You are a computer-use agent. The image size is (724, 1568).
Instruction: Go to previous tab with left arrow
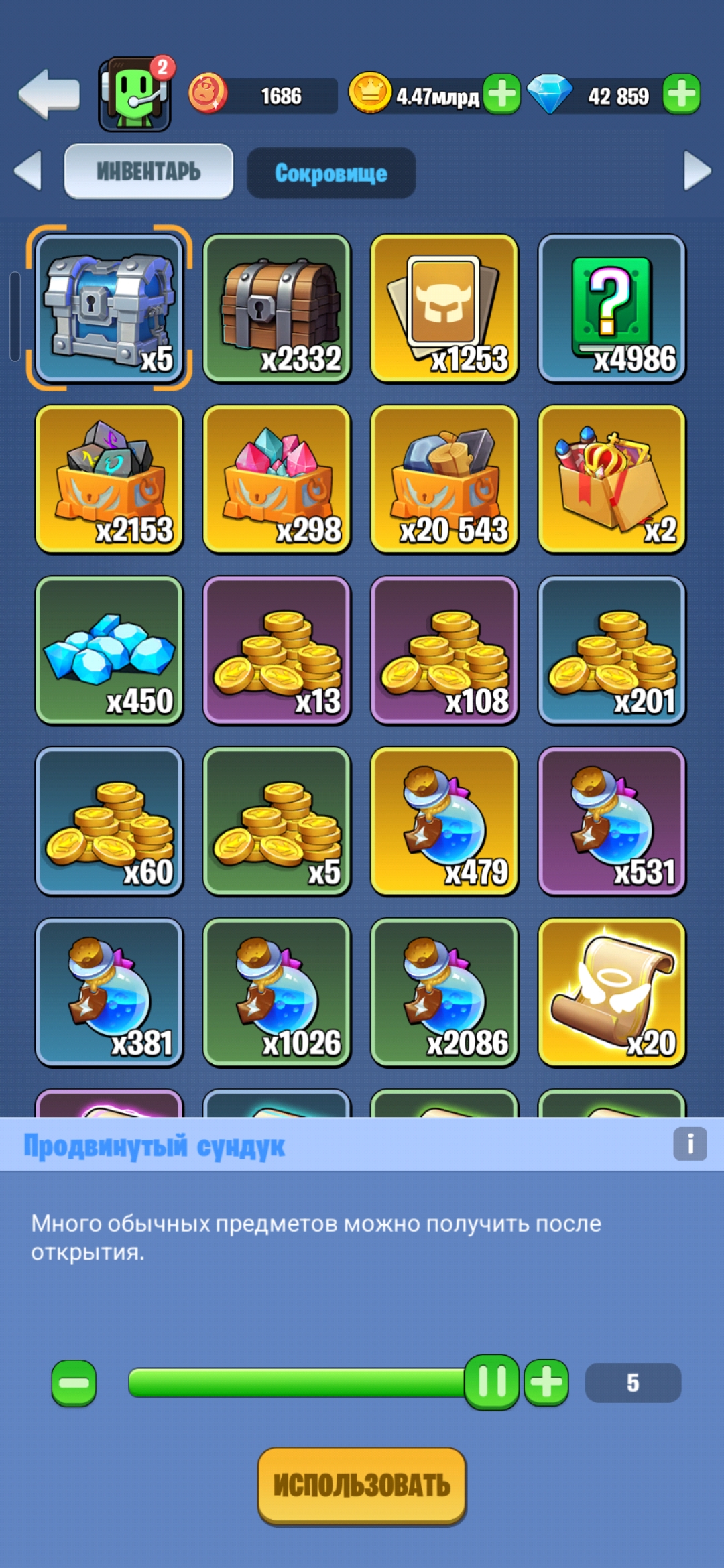[28, 171]
